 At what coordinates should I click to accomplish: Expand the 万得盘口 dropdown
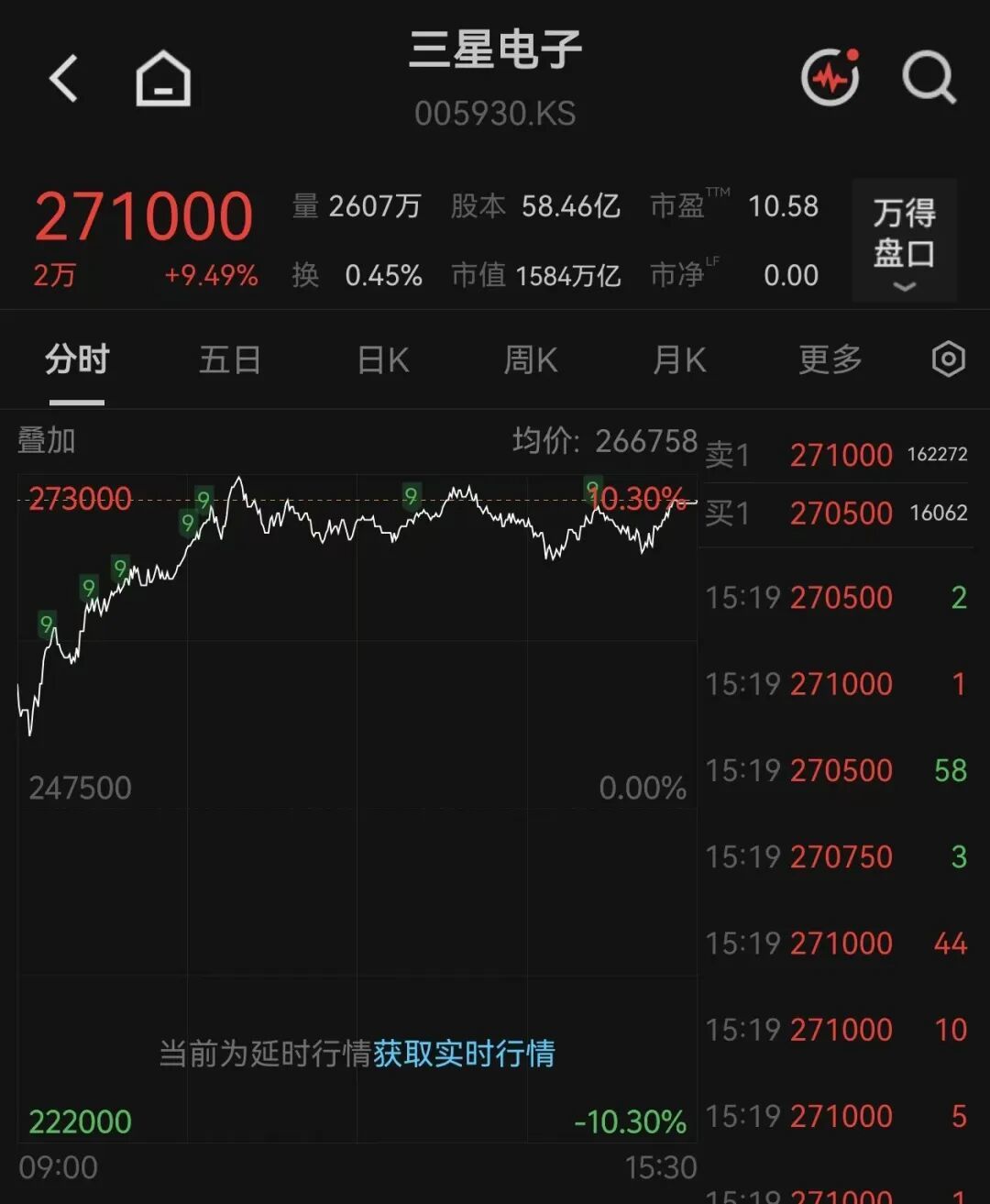pos(905,241)
